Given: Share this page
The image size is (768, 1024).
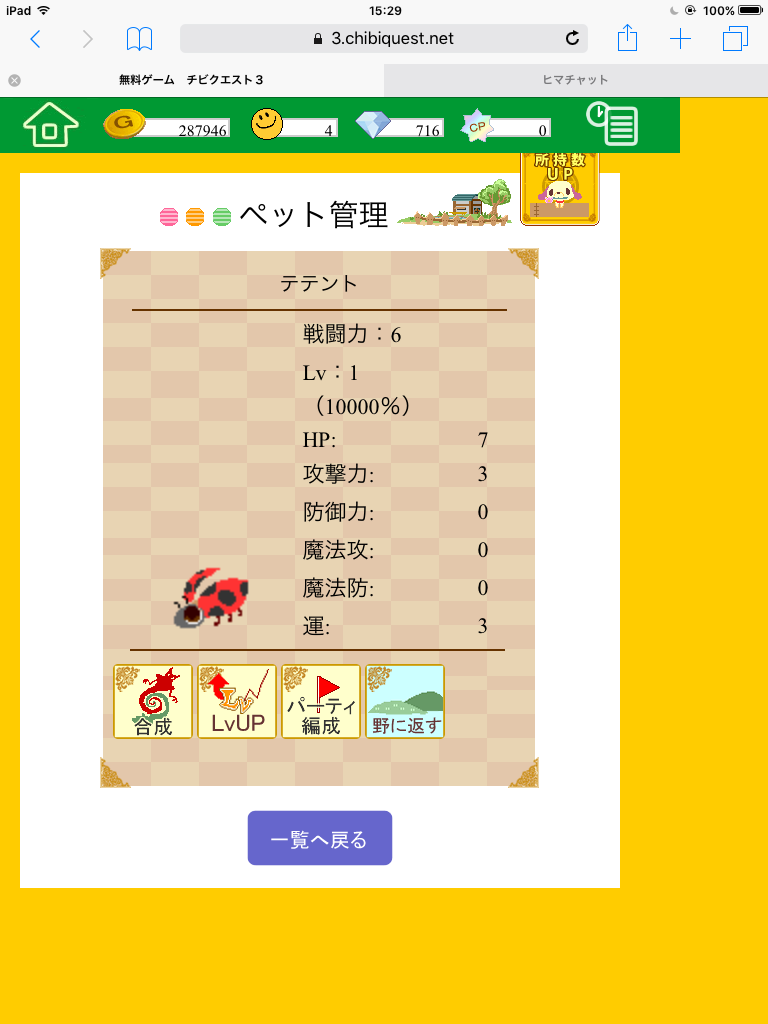Looking at the screenshot, I should [627, 39].
